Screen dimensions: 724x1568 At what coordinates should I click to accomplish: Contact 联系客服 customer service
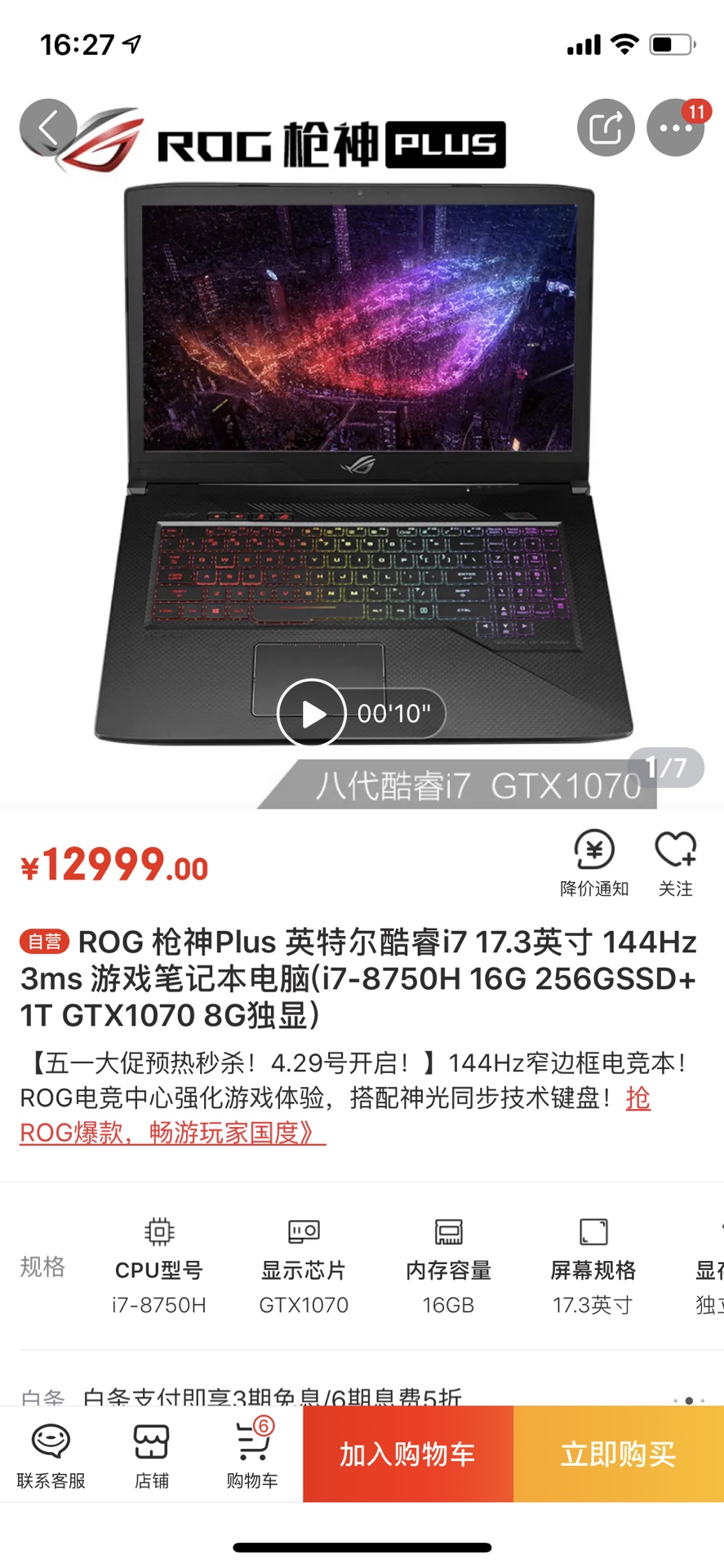(x=51, y=1455)
